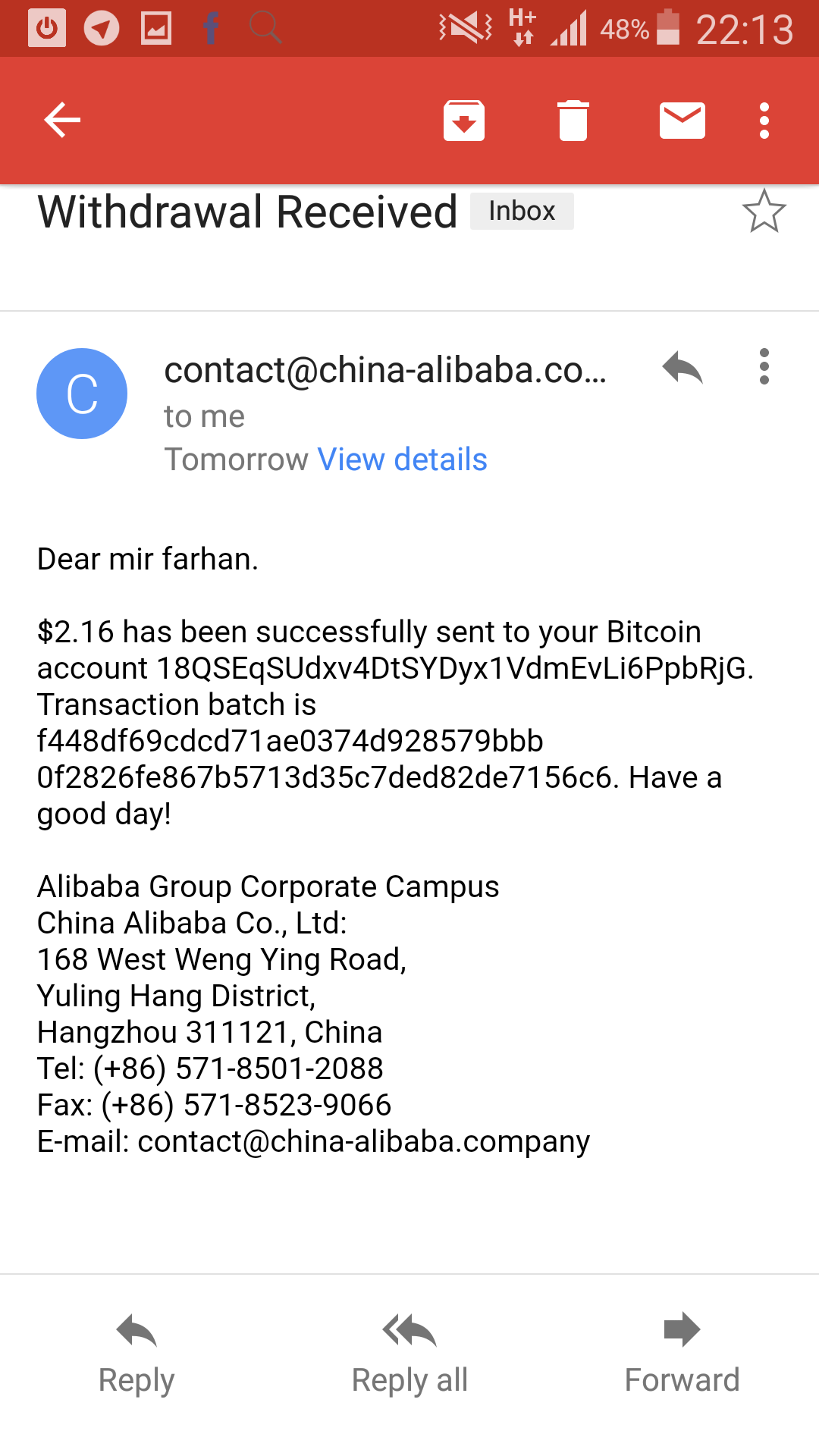Image resolution: width=819 pixels, height=1456 pixels.
Task: Delete this email with the trash icon
Action: coord(573,121)
